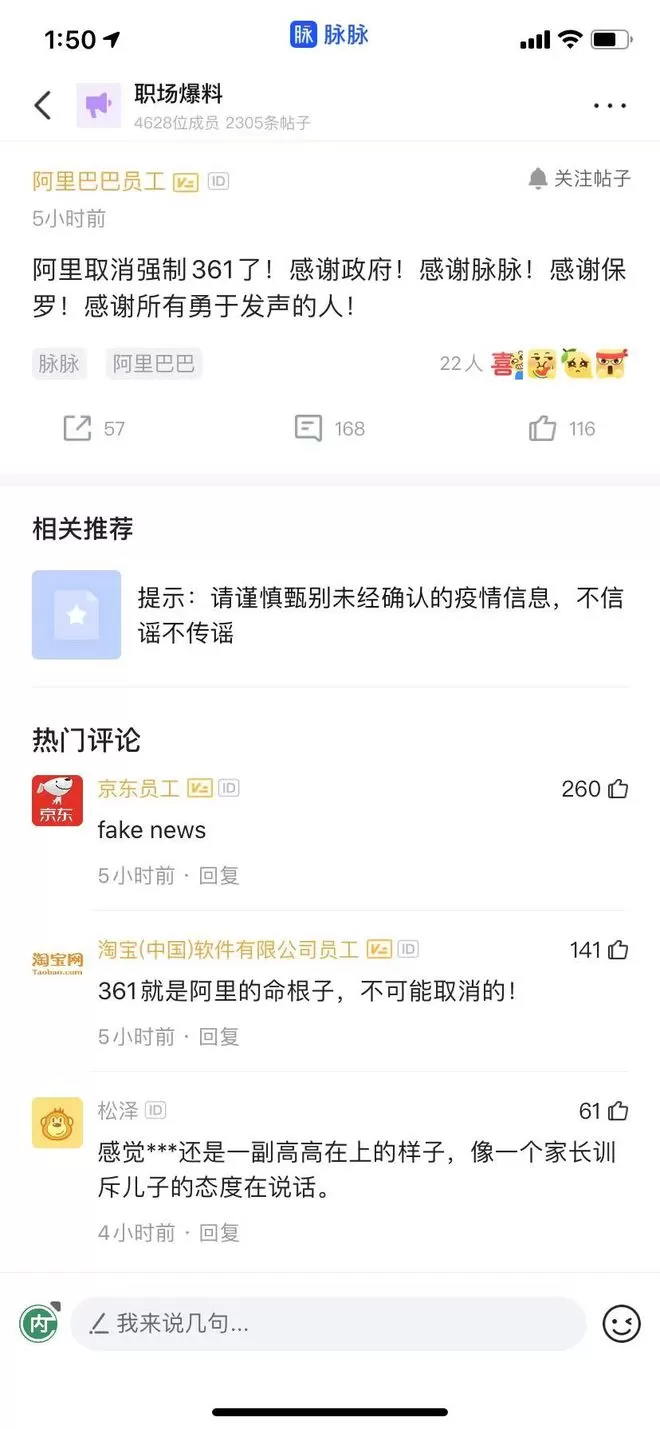
Task: Tap the 我来说几句 comment input field
Action: coord(328,1324)
